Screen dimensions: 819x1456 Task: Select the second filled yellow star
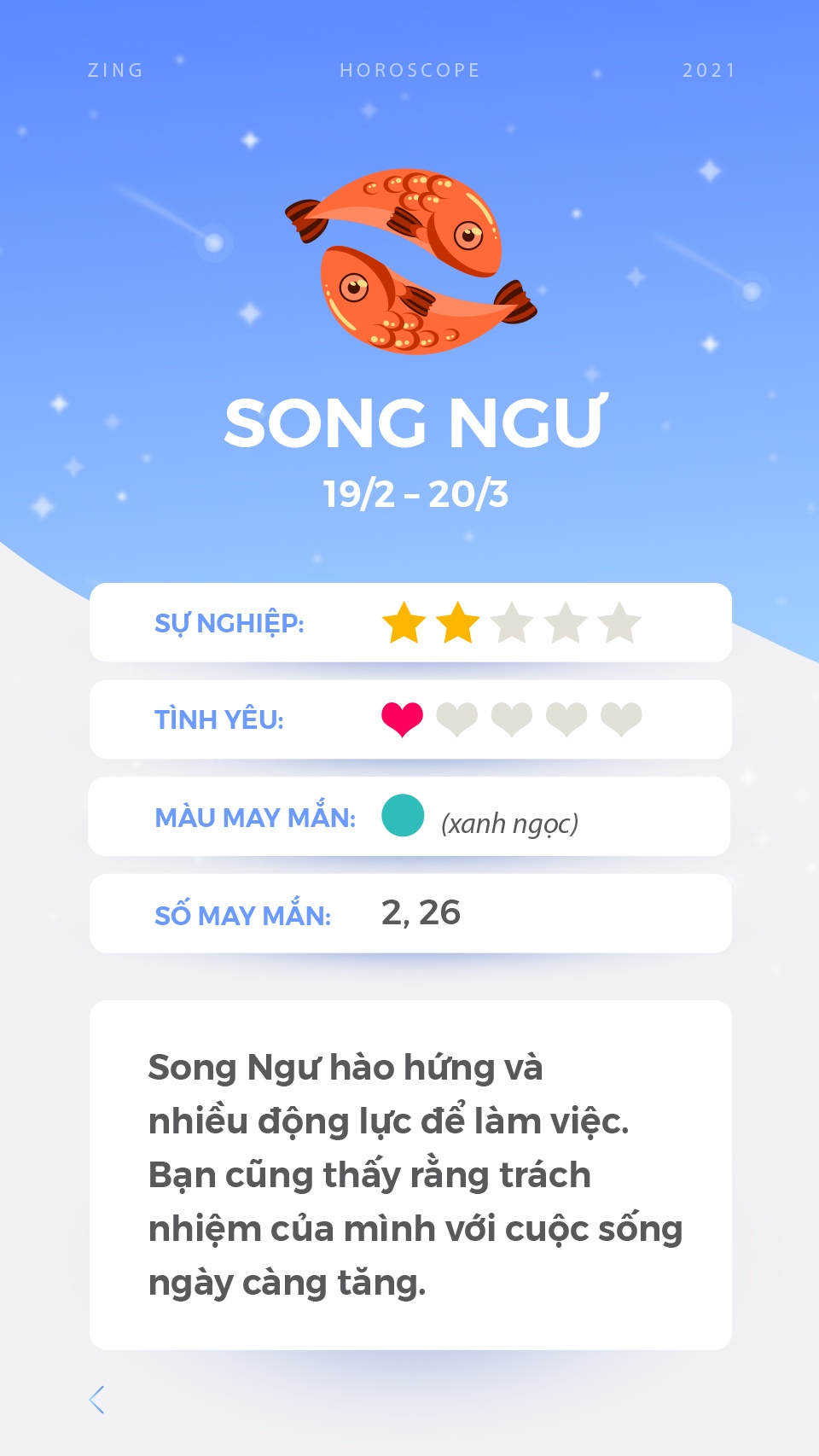click(x=456, y=624)
